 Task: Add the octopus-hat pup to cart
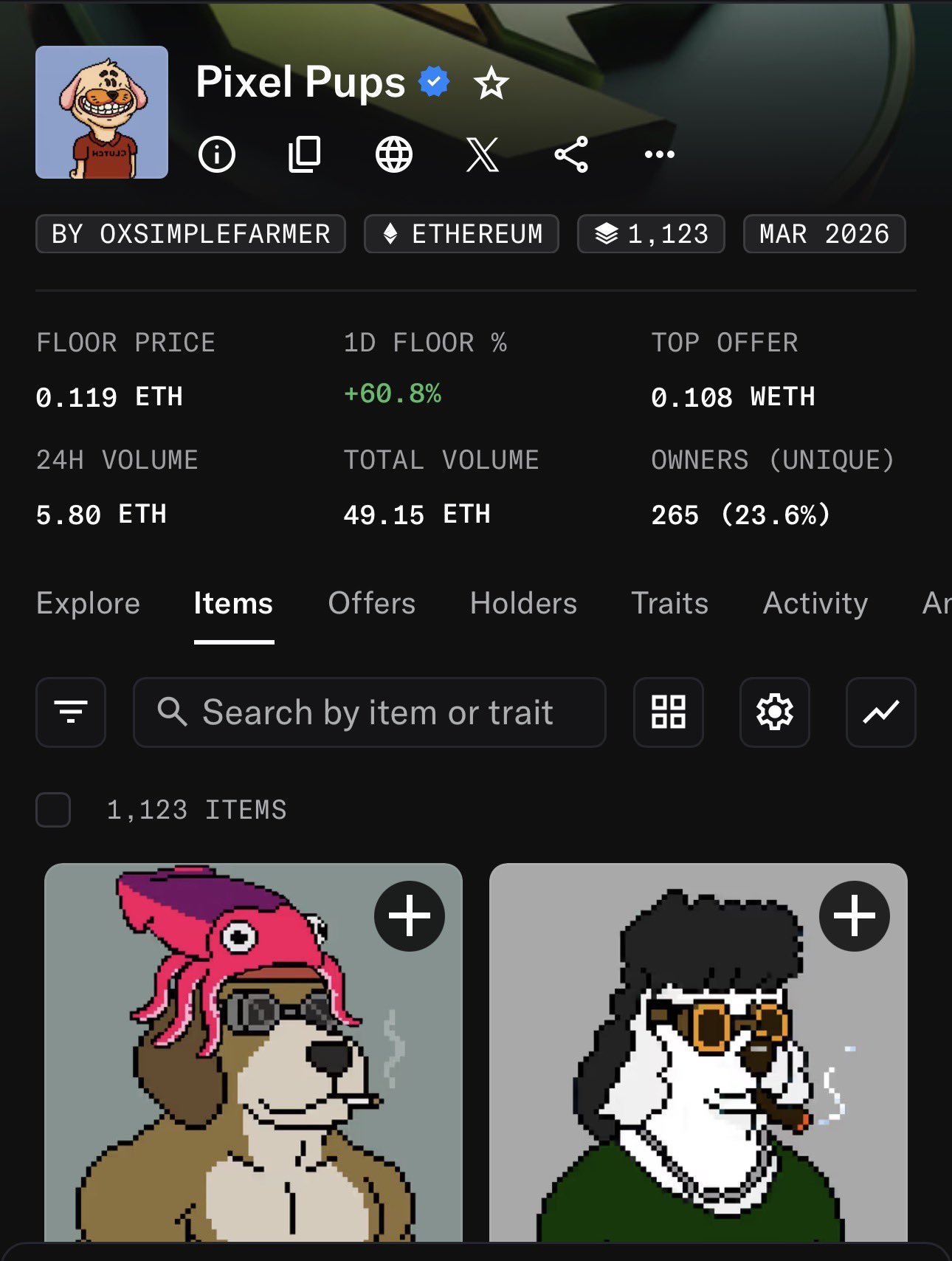(410, 916)
